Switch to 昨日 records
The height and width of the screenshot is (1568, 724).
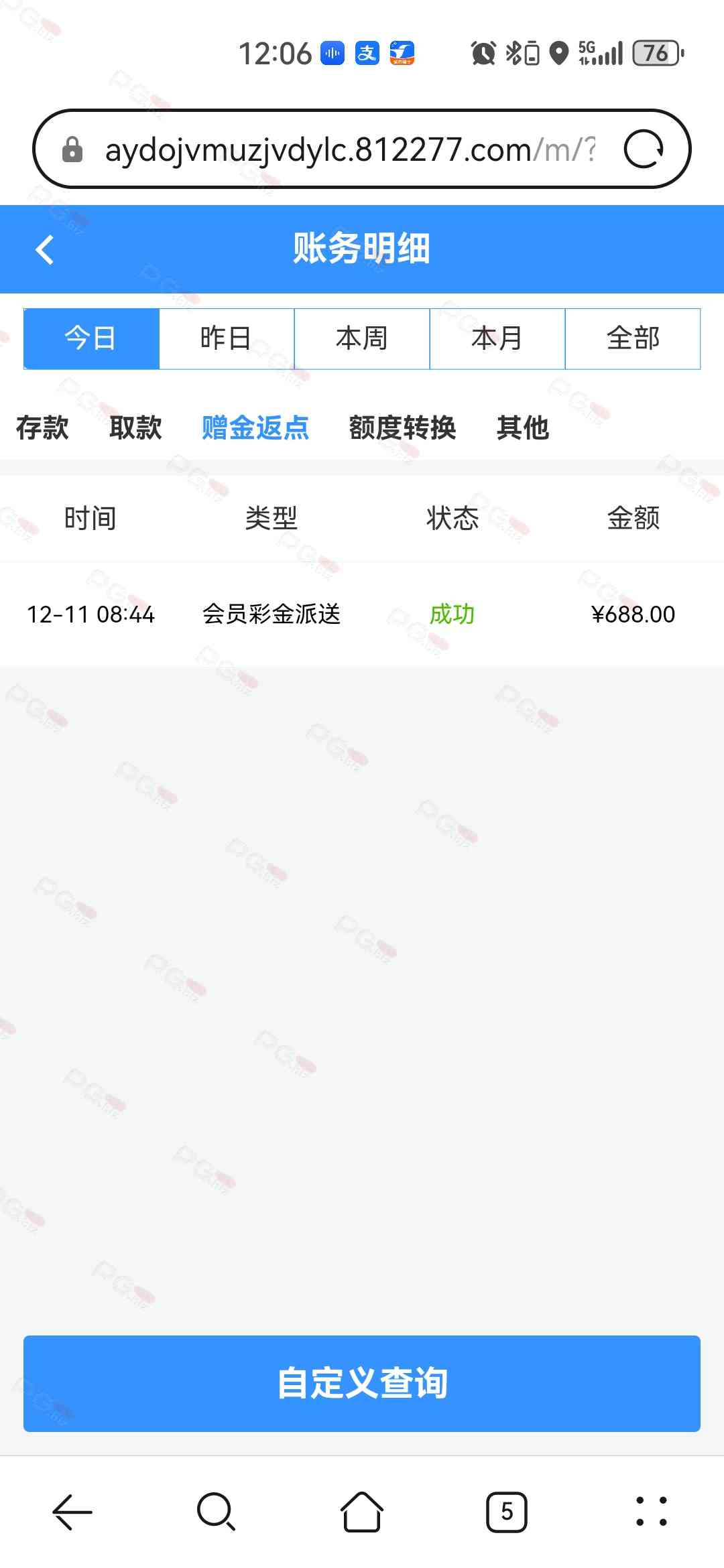pyautogui.click(x=227, y=338)
